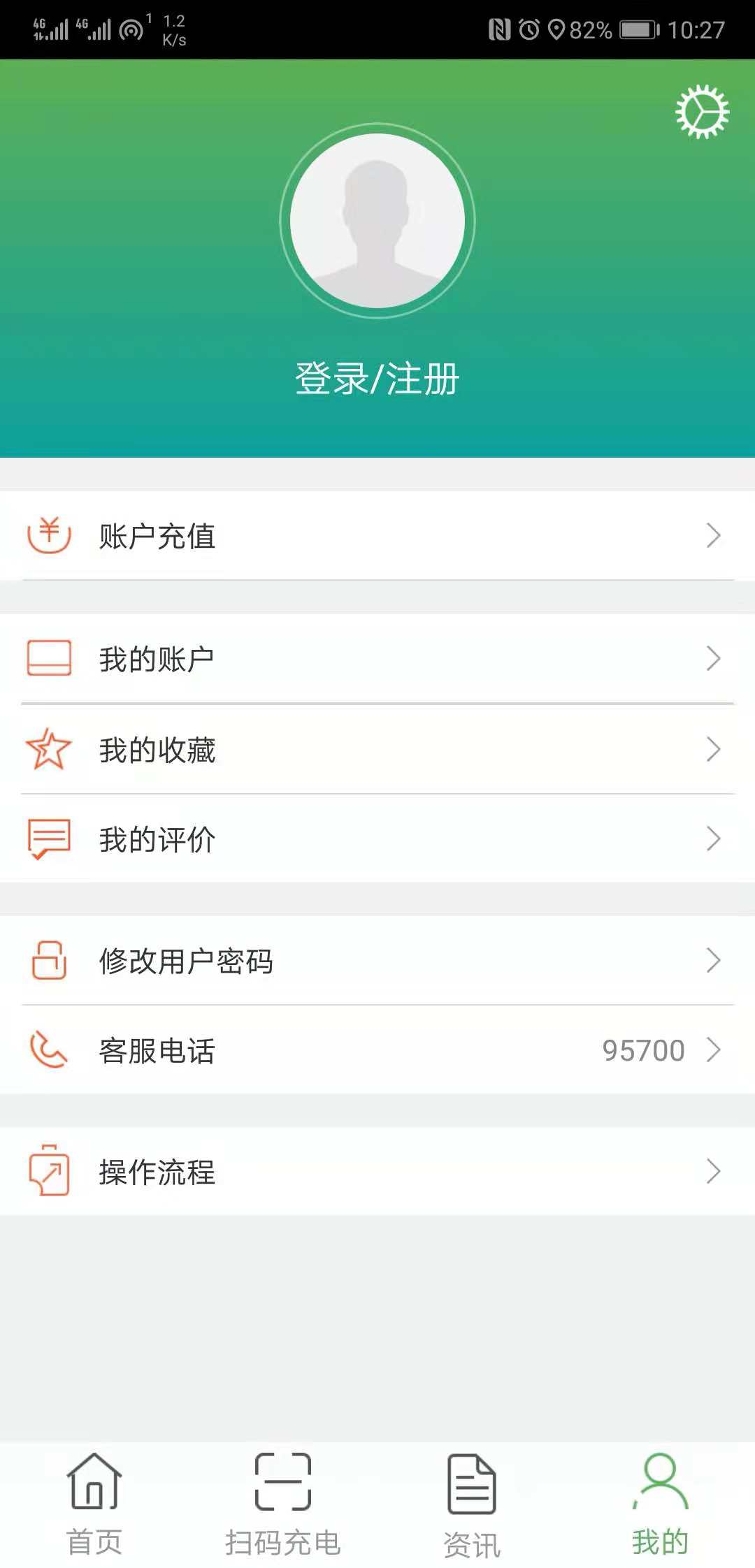Viewport: 755px width, 1568px height.
Task: Expand the 账户充值 row chevron
Action: [714, 537]
